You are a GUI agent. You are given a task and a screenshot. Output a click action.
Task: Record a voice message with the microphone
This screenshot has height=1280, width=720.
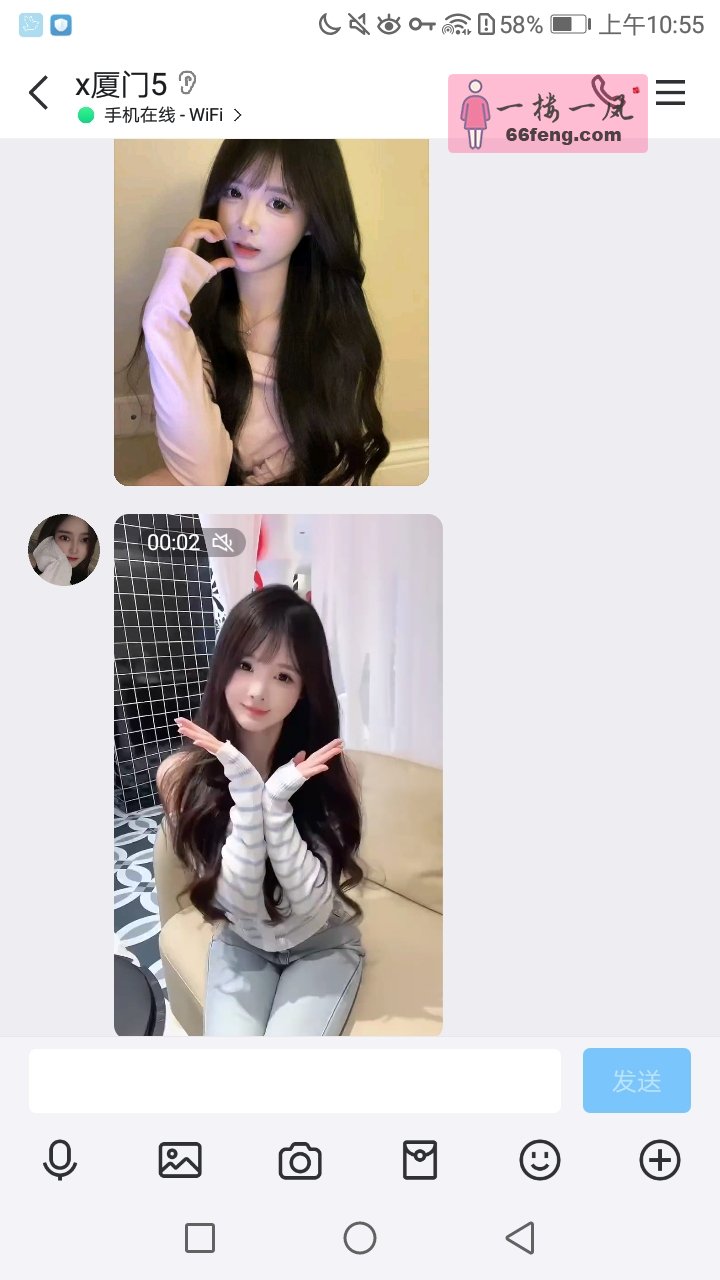click(x=60, y=1160)
